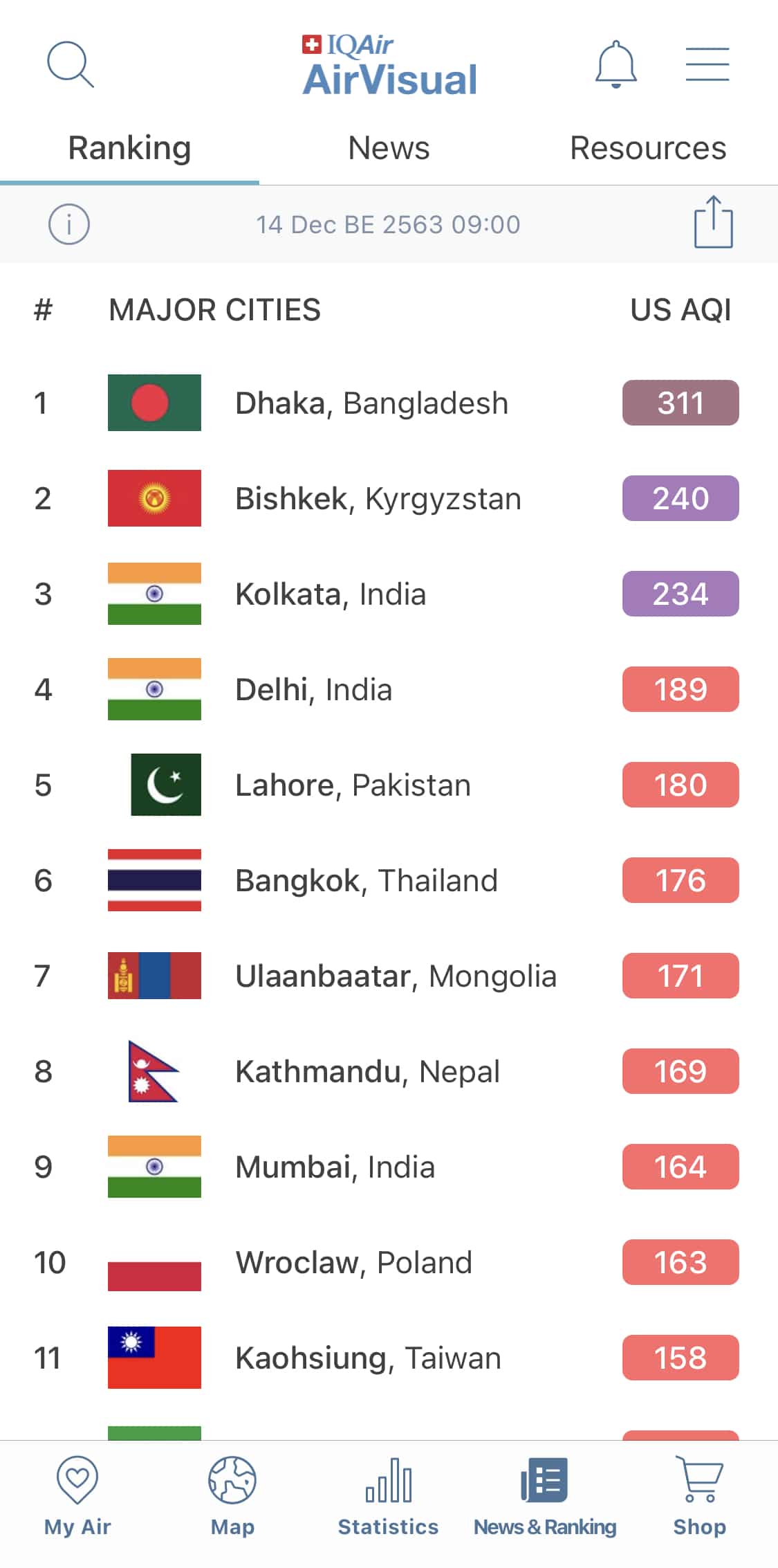Open Dhaka, Bangladesh ranking row
This screenshot has height=1568, width=778.
pos(389,403)
